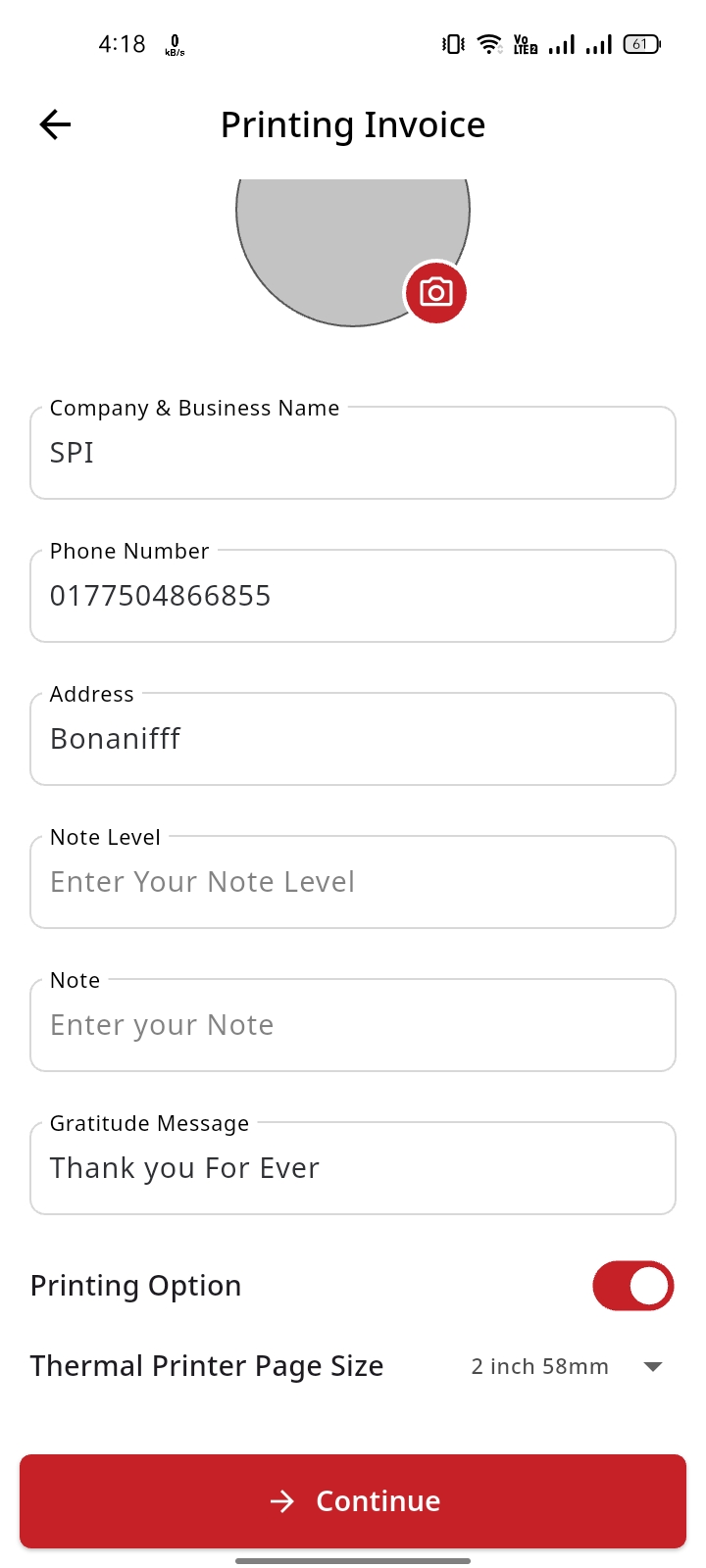Edit the Address field
Viewport: 706px width, 1568px height.
click(353, 740)
